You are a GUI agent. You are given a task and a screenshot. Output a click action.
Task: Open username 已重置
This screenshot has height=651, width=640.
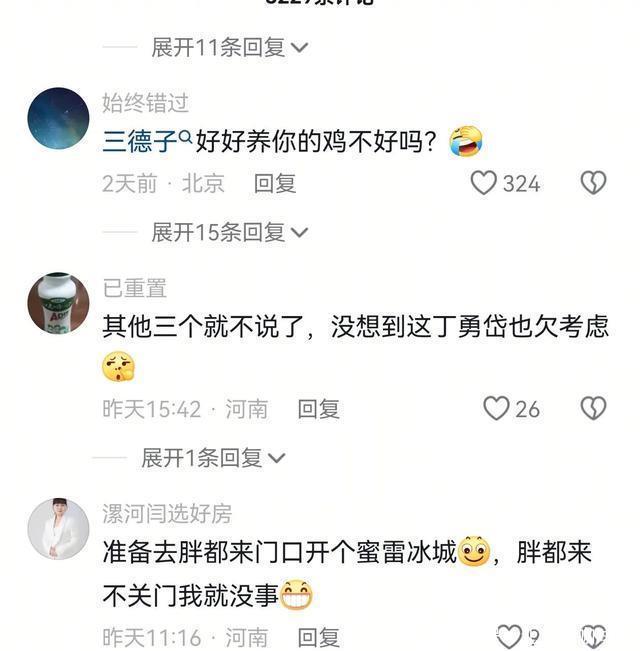pos(134,288)
